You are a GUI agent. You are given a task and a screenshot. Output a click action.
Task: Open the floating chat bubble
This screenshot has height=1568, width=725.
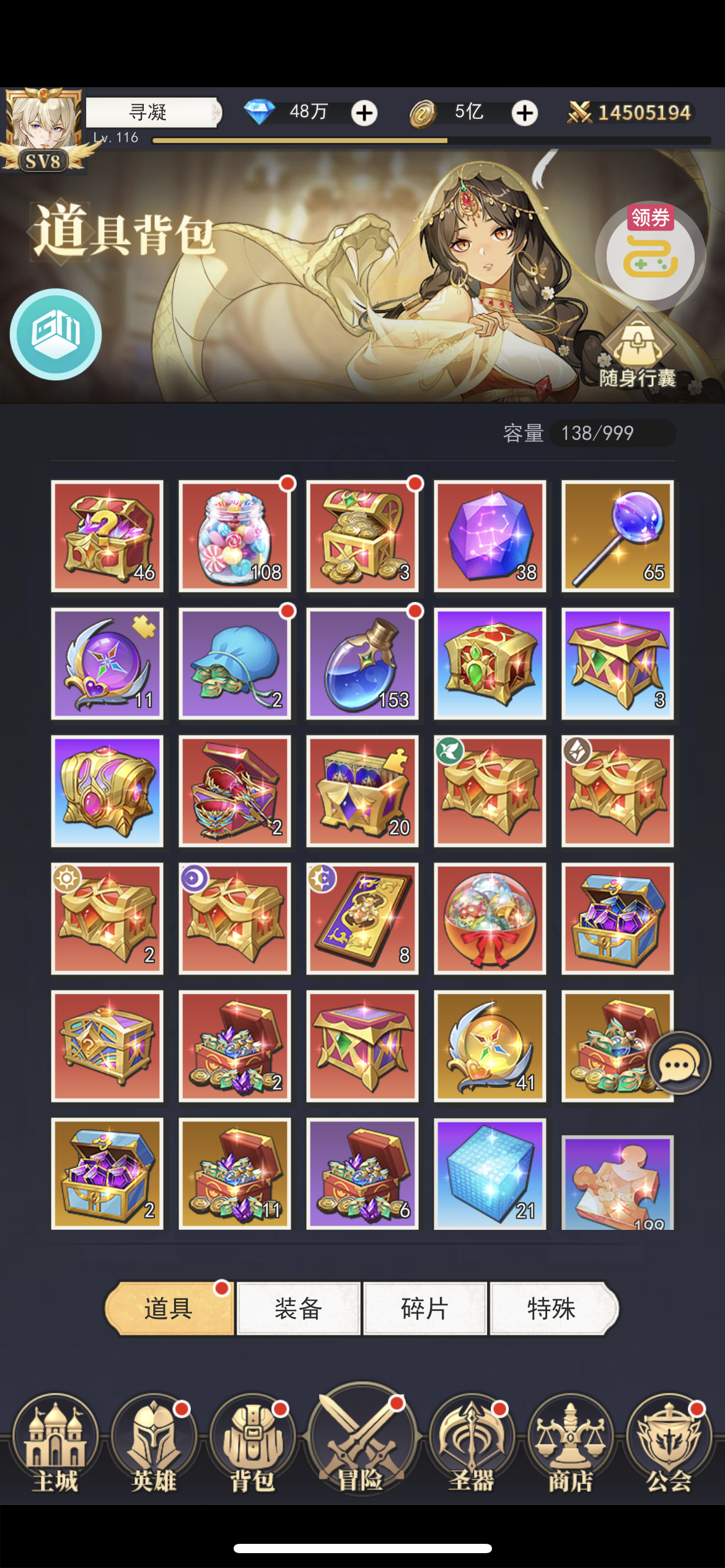click(x=680, y=1063)
